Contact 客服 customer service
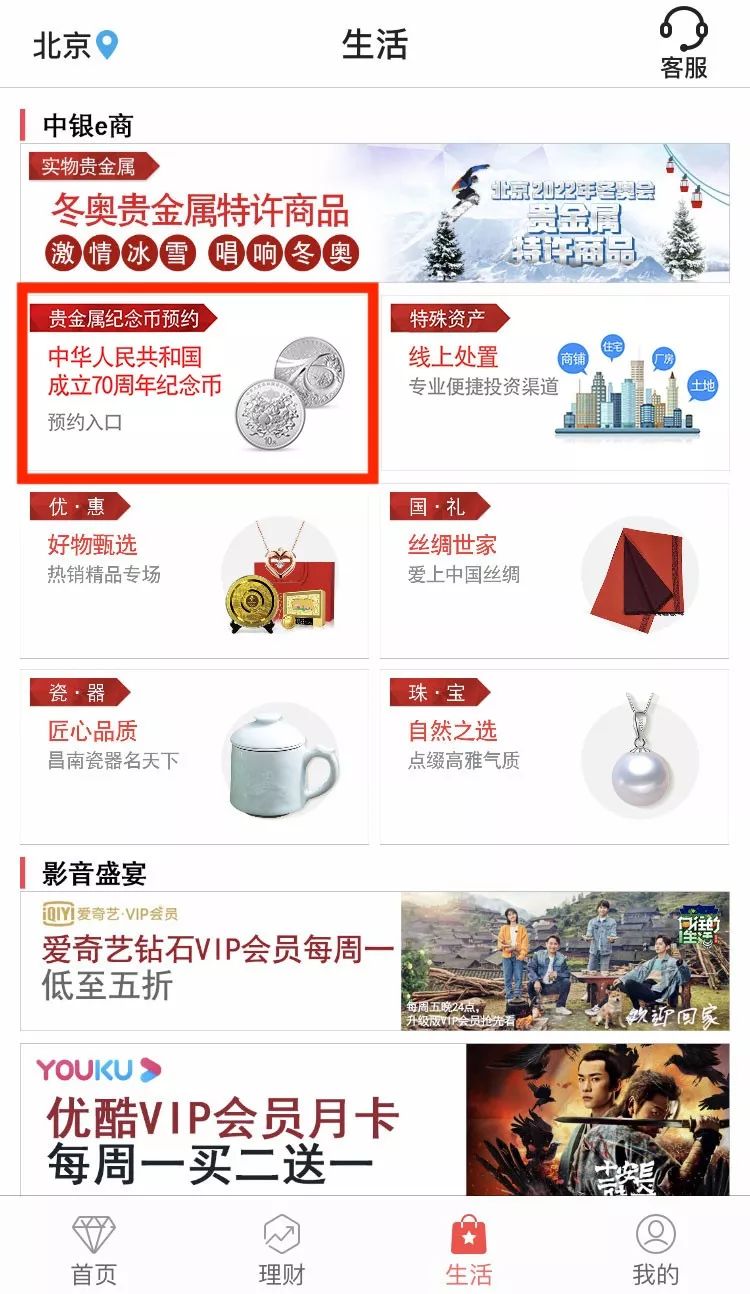Viewport: 750px width, 1294px height. [684, 45]
